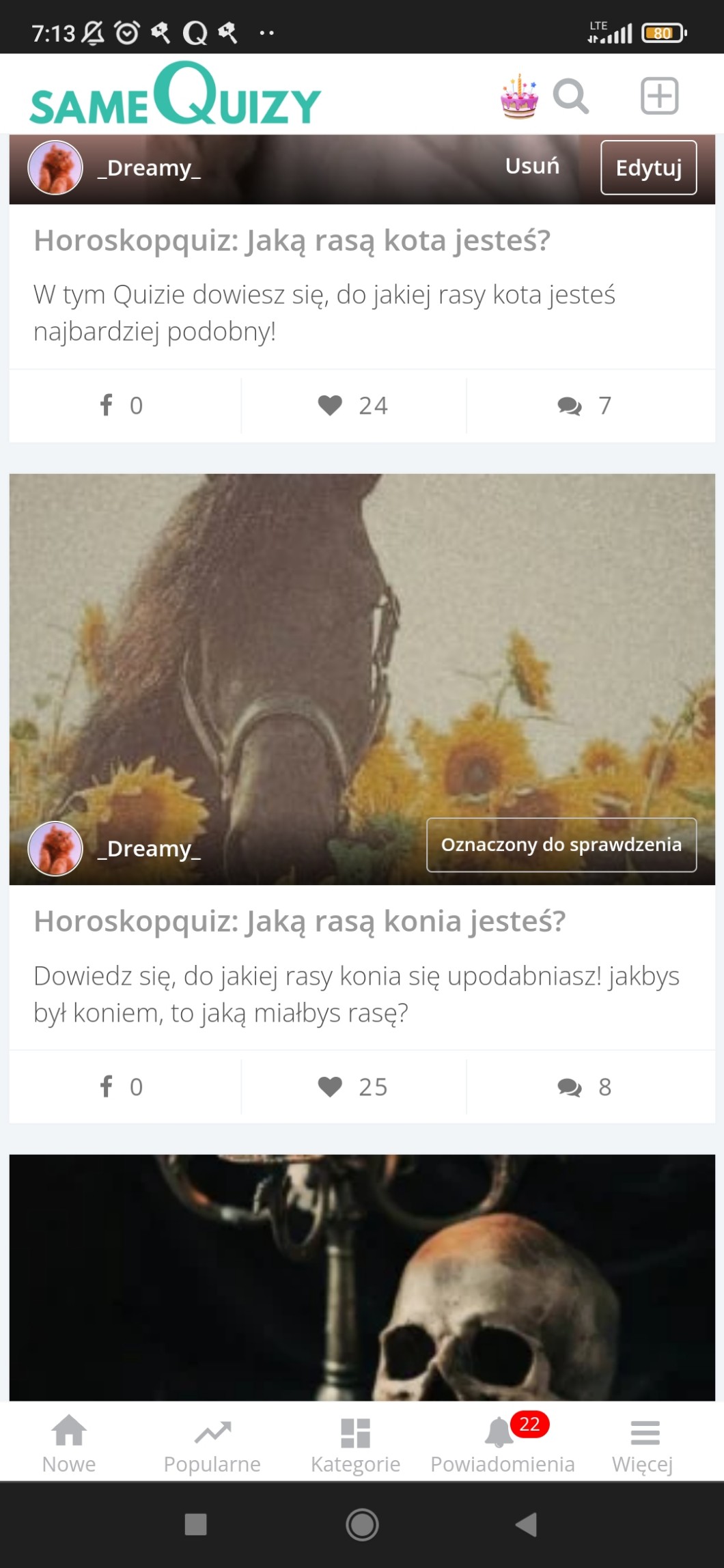Like the horse breed quiz with 25 hearts
Viewport: 724px width, 1568px height.
[353, 1087]
